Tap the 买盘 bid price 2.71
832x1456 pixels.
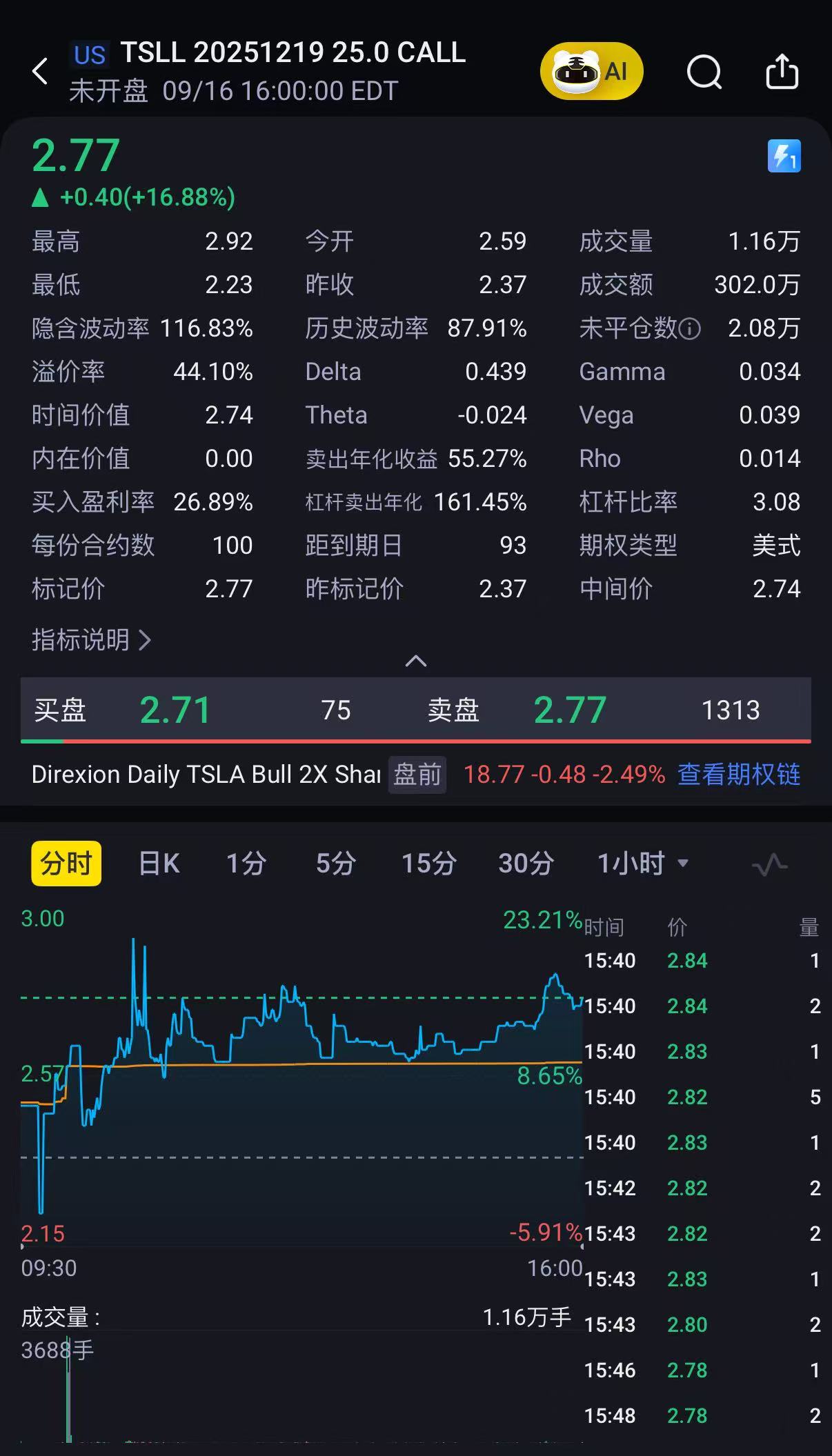coord(175,710)
